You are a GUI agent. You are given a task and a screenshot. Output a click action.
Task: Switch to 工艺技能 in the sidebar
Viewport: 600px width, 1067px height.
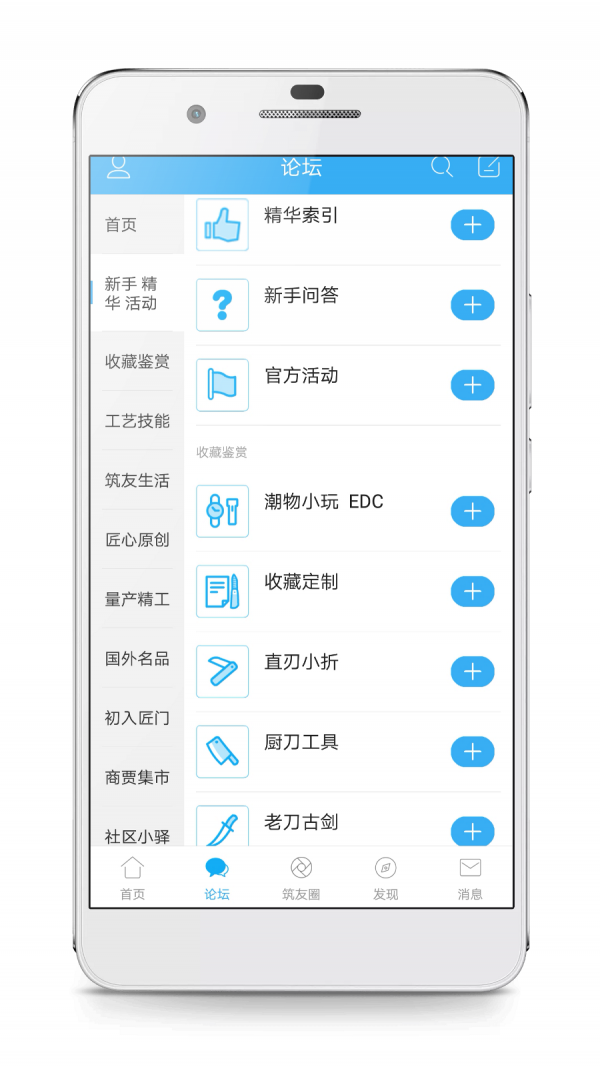coord(137,421)
